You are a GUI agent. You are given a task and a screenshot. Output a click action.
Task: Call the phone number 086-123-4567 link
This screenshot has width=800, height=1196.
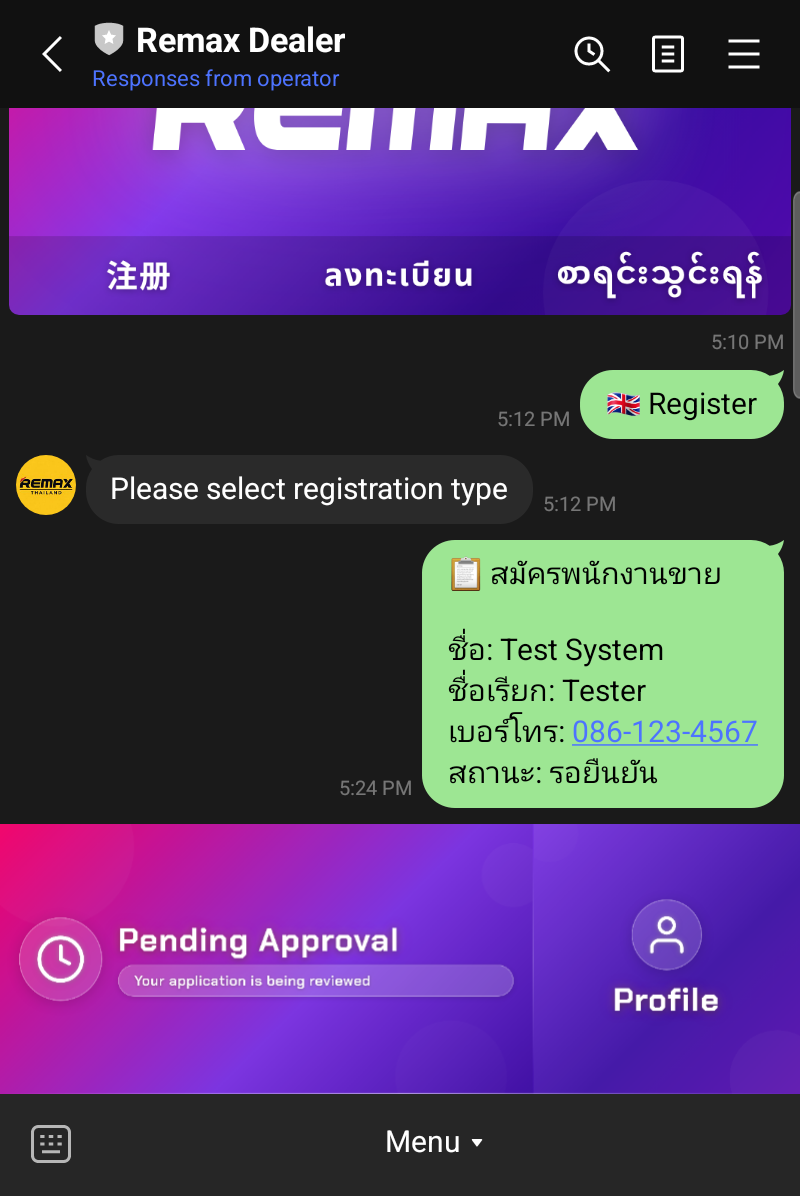664,732
